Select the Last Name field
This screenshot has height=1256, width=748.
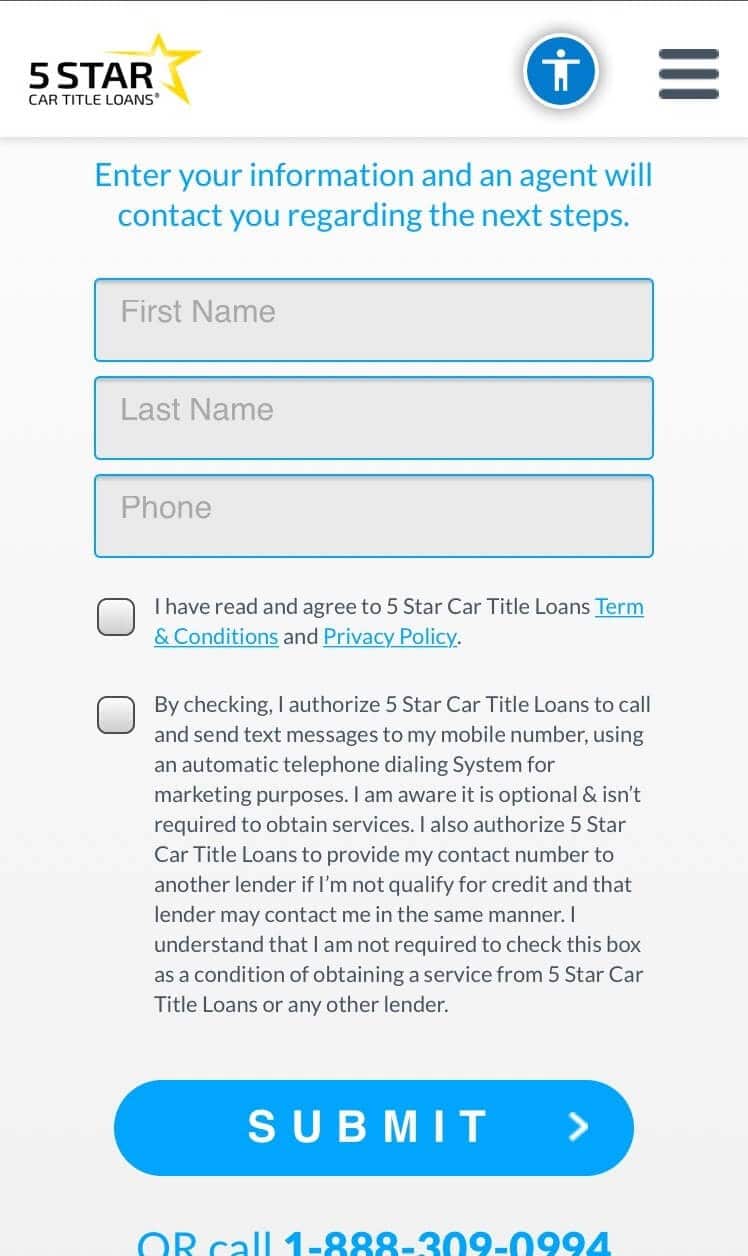click(x=374, y=418)
